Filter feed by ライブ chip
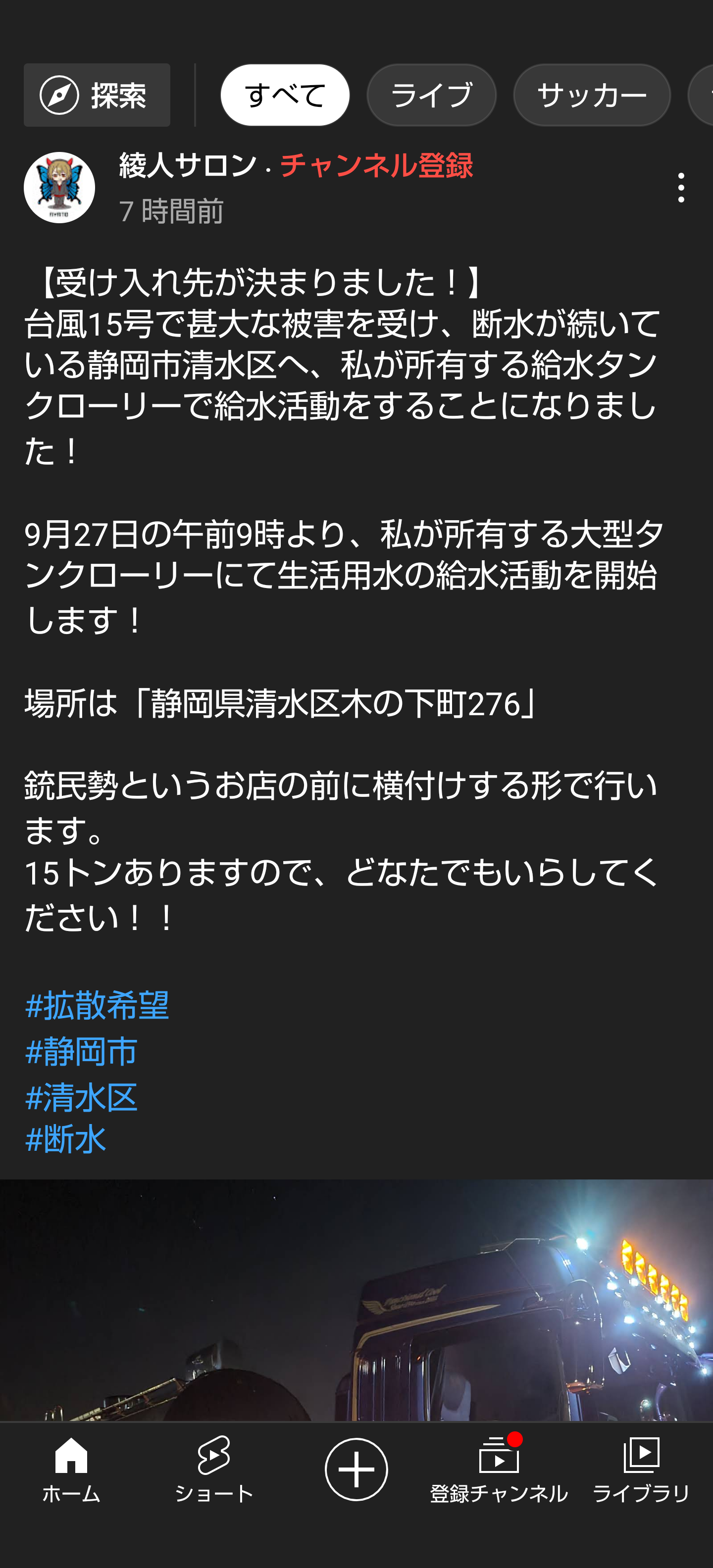This screenshot has height=1568, width=713. tap(431, 95)
